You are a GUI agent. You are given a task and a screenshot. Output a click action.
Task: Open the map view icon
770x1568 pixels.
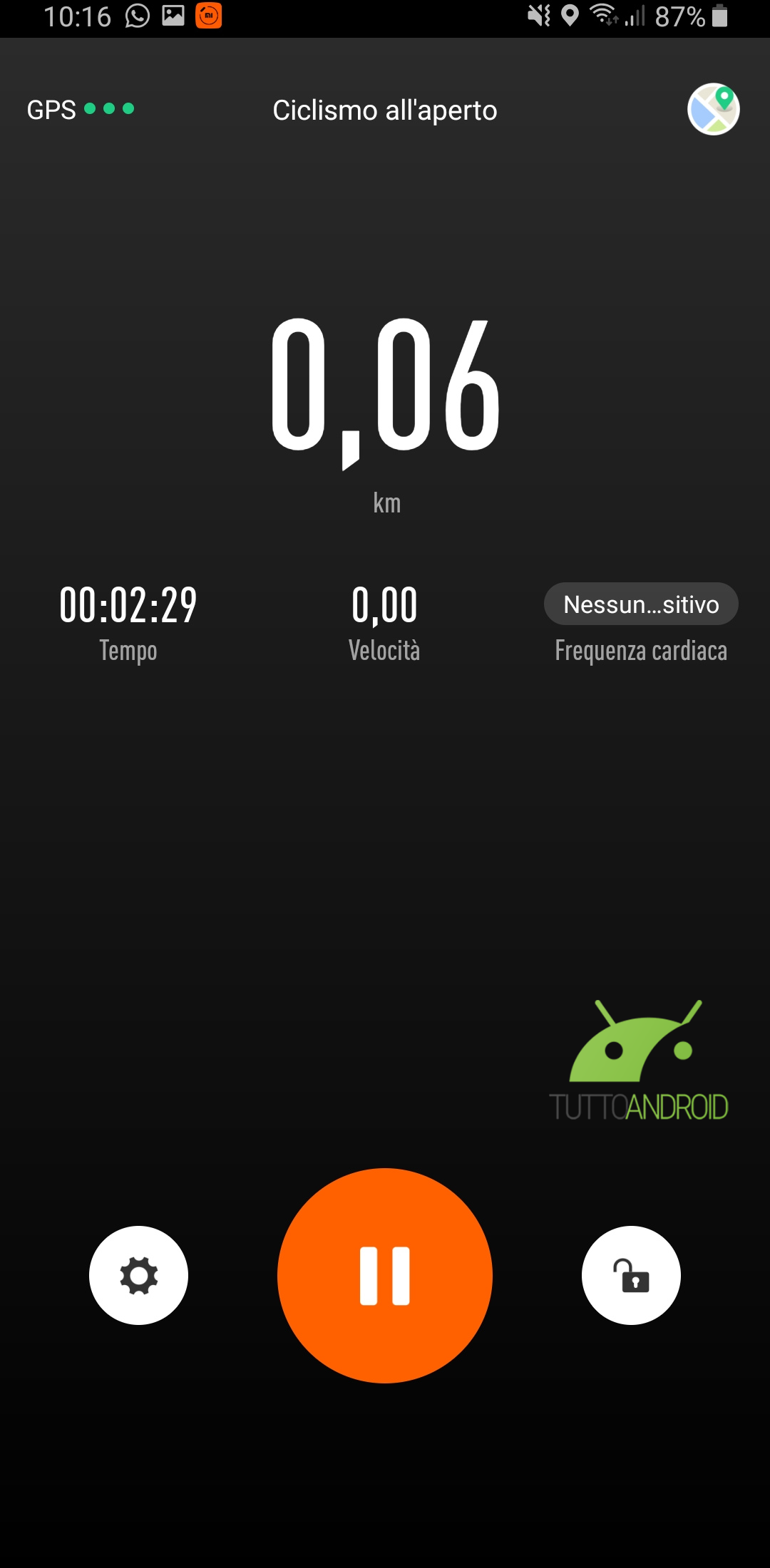(x=714, y=109)
